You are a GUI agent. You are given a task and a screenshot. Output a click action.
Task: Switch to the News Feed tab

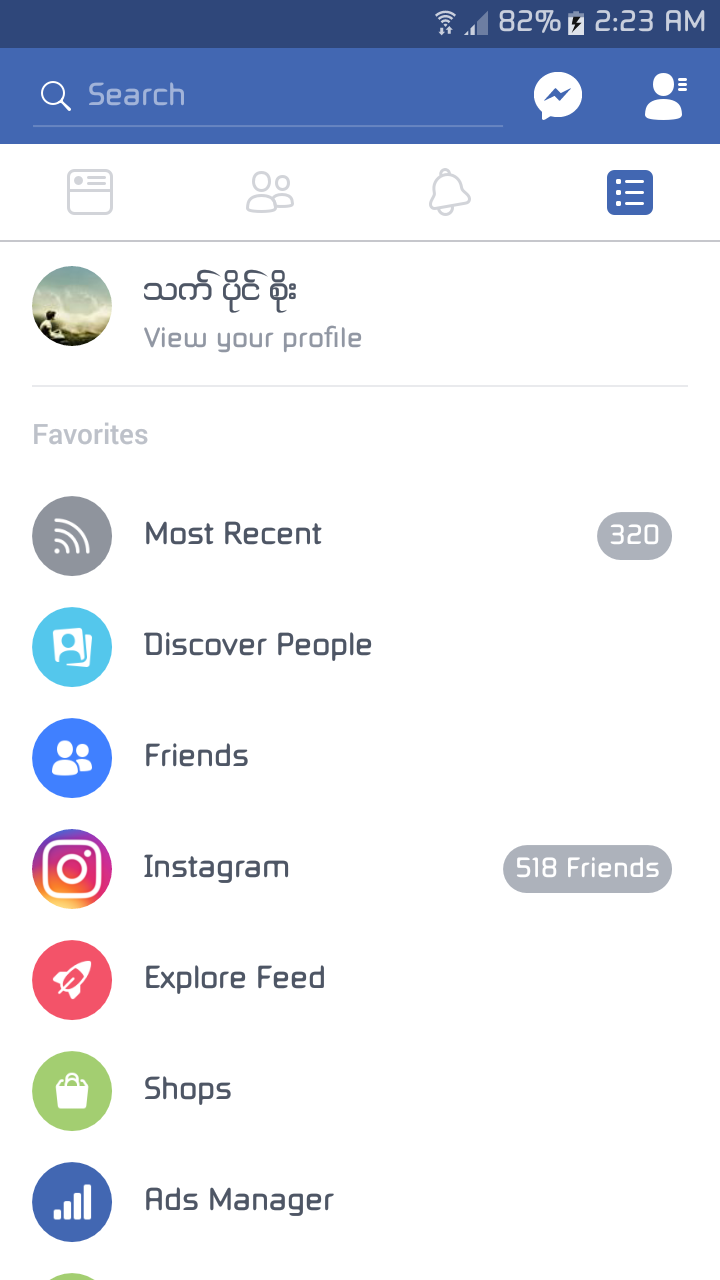tap(90, 192)
